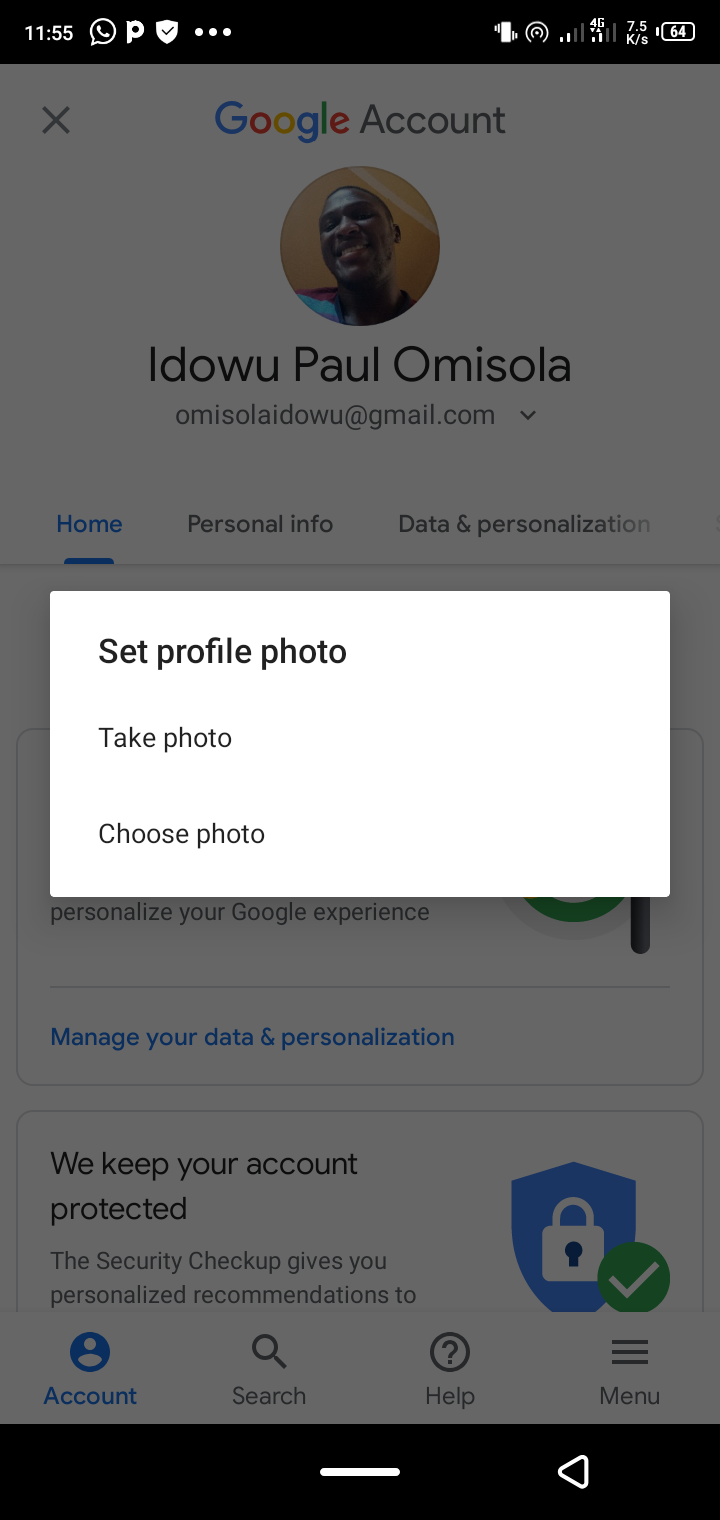Image resolution: width=720 pixels, height=1520 pixels.
Task: Open the Data & personalization tab
Action: pos(523,523)
